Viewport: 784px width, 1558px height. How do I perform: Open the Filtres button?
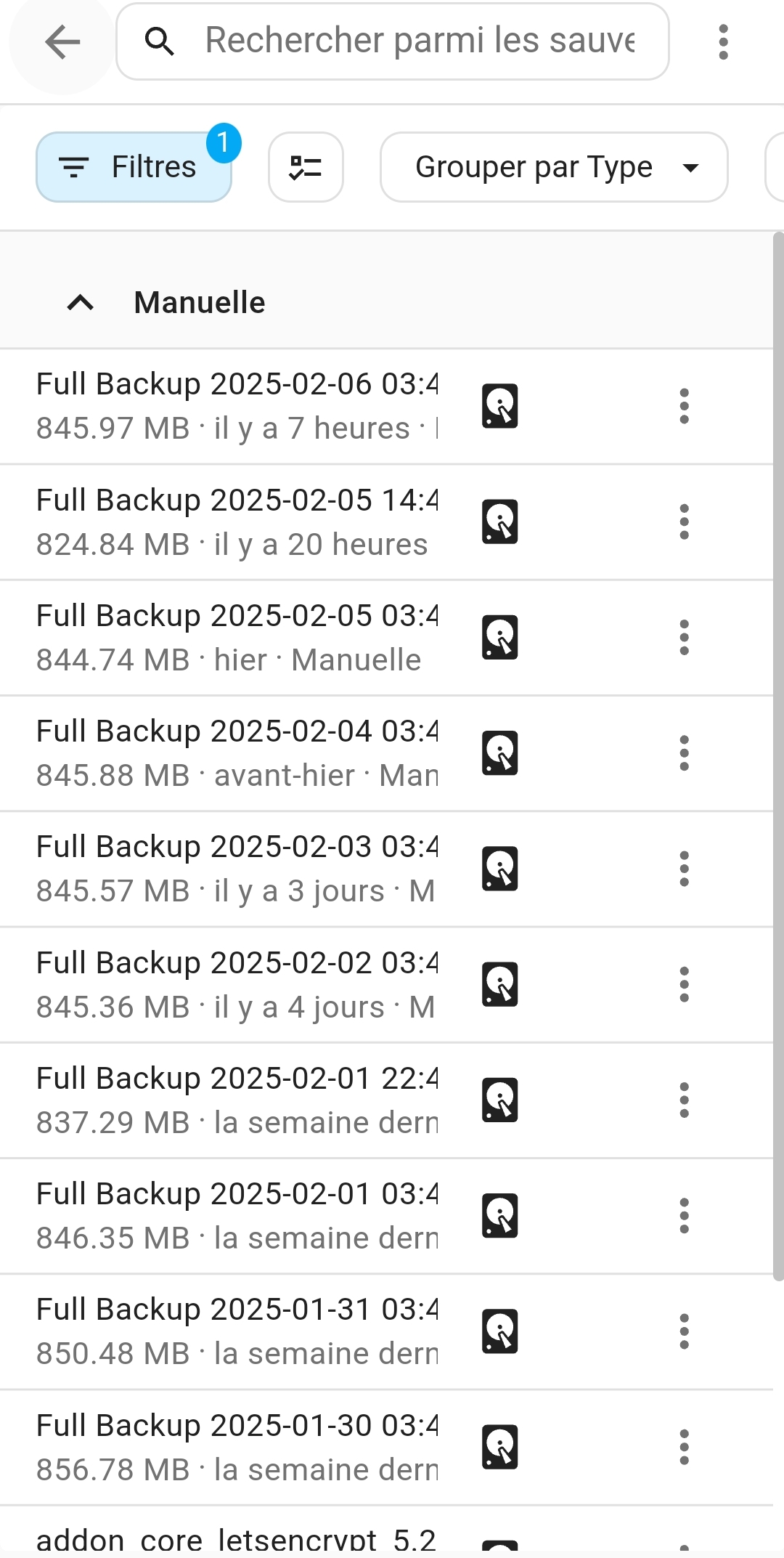click(134, 167)
